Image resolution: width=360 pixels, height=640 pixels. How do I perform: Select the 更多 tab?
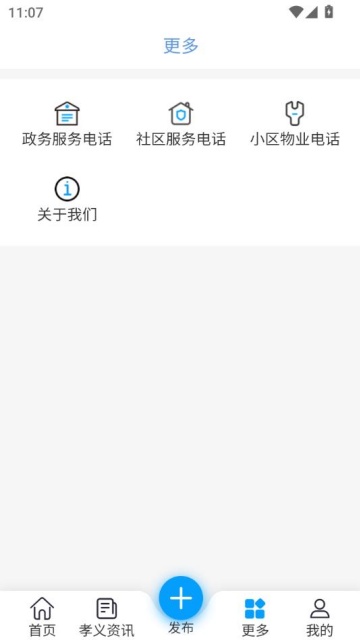(255, 617)
